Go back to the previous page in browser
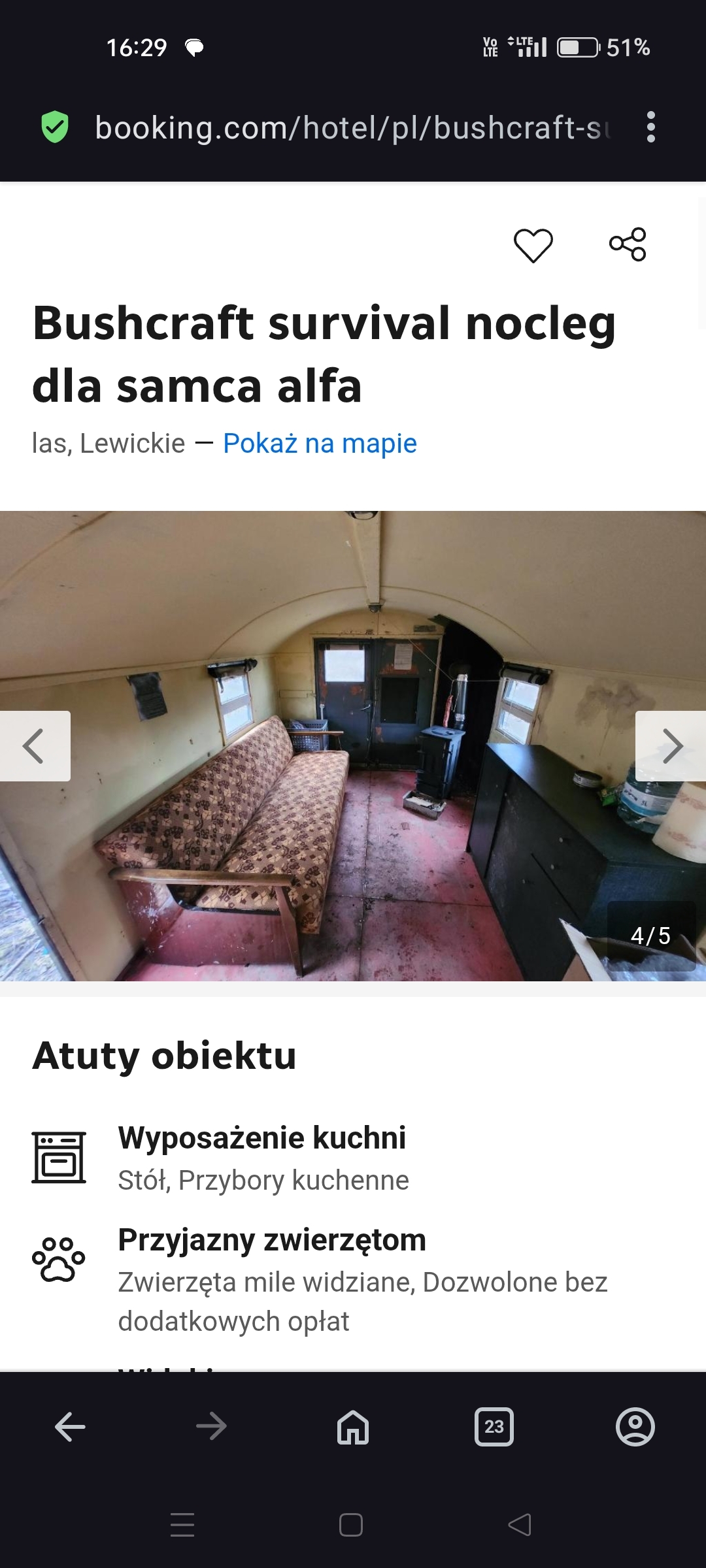This screenshot has width=706, height=1568. click(71, 1427)
